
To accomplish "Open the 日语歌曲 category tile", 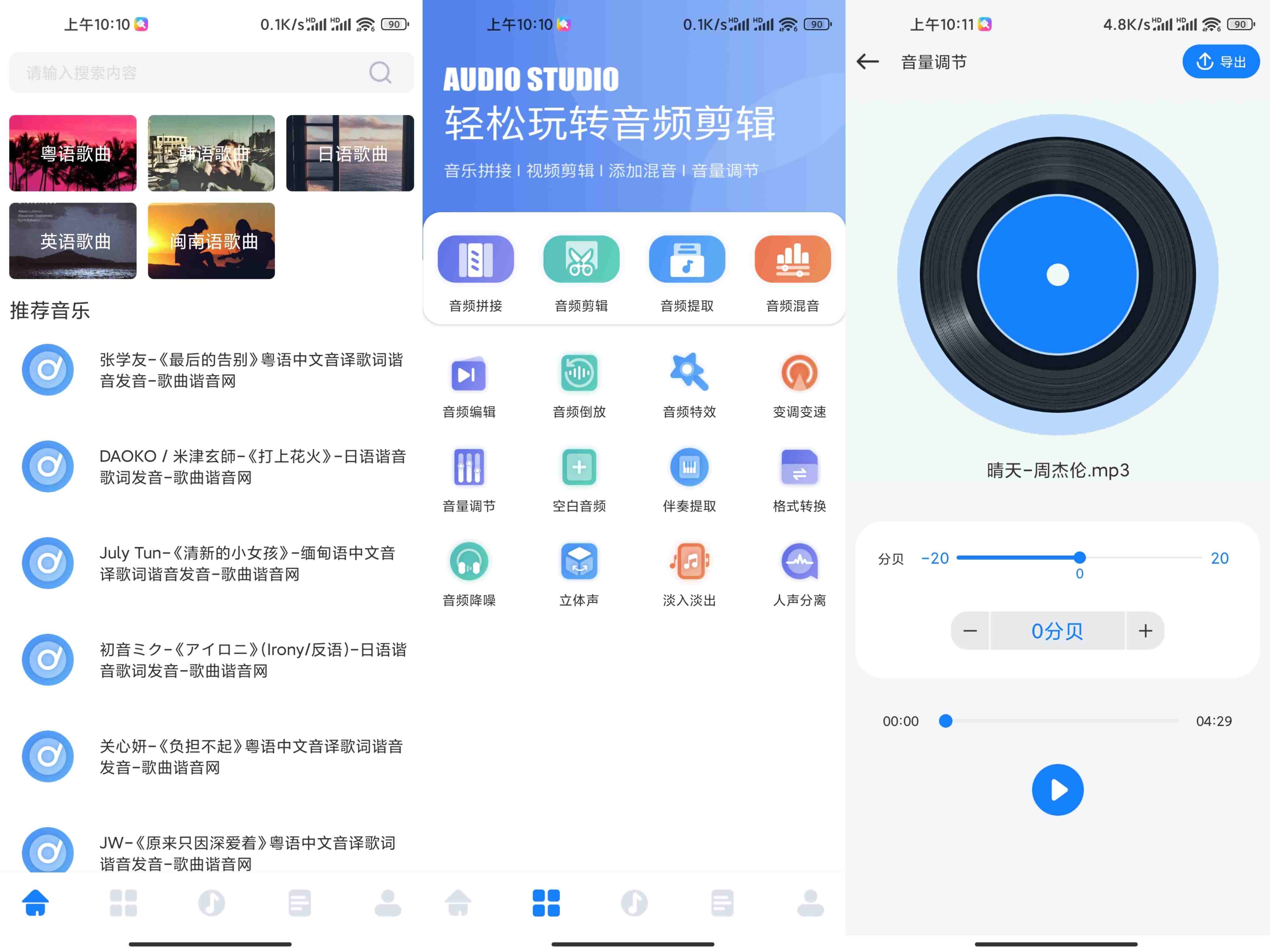I will tap(350, 153).
